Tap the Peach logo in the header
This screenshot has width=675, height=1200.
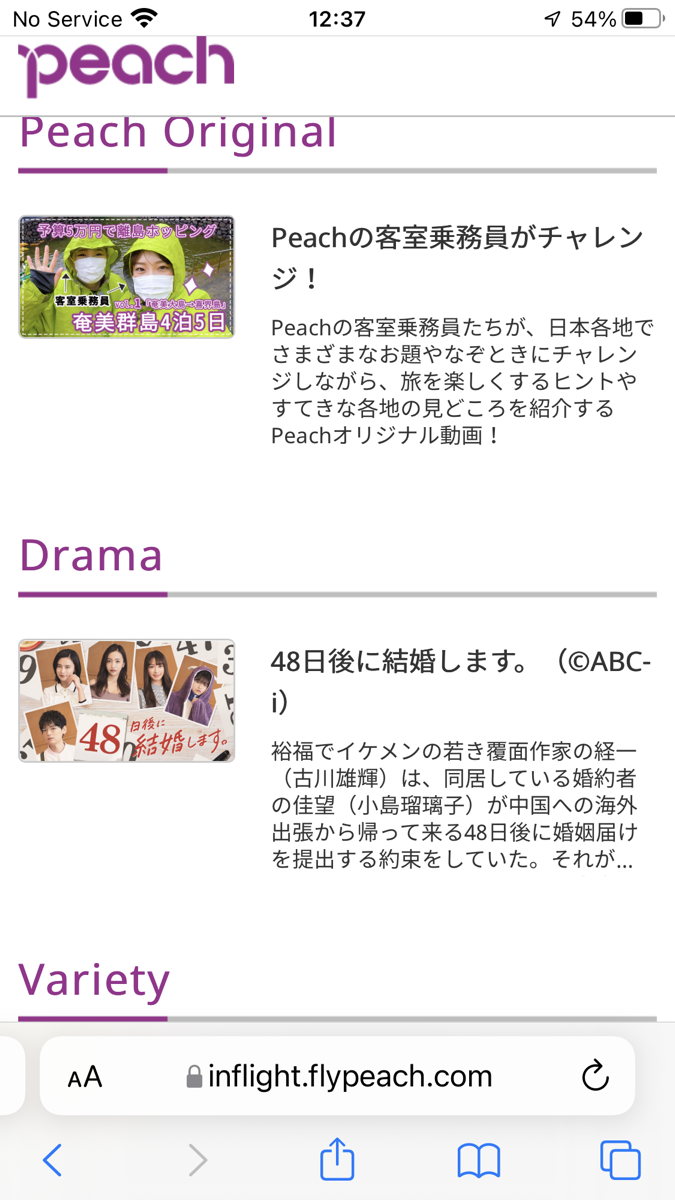click(x=126, y=68)
